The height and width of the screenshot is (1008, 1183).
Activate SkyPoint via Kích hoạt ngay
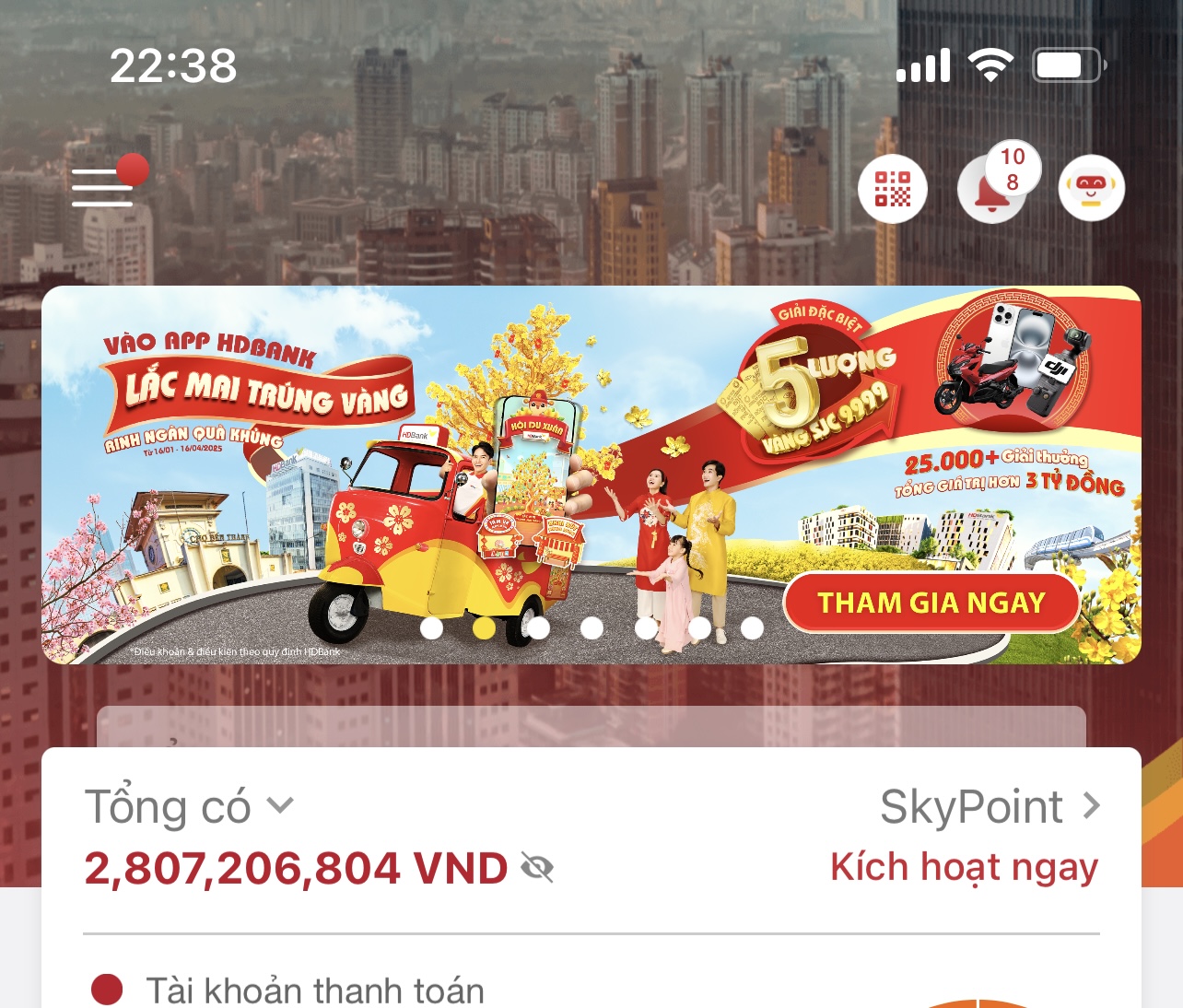(964, 868)
